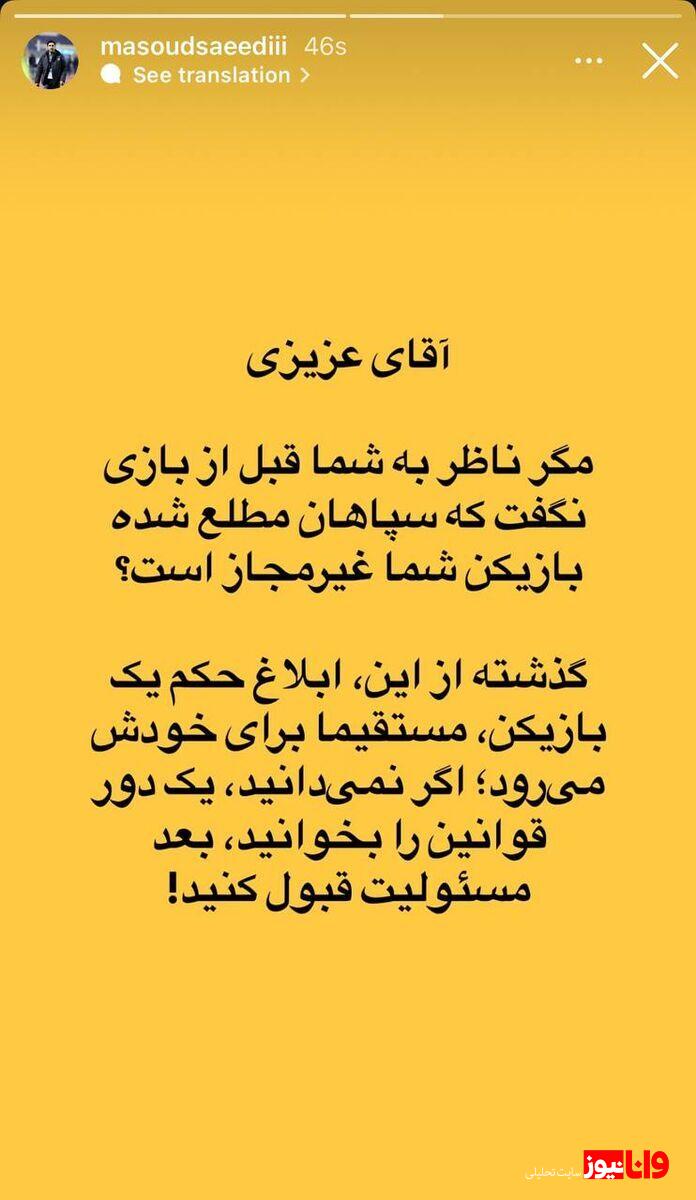Open the three-dot more options menu

click(589, 62)
